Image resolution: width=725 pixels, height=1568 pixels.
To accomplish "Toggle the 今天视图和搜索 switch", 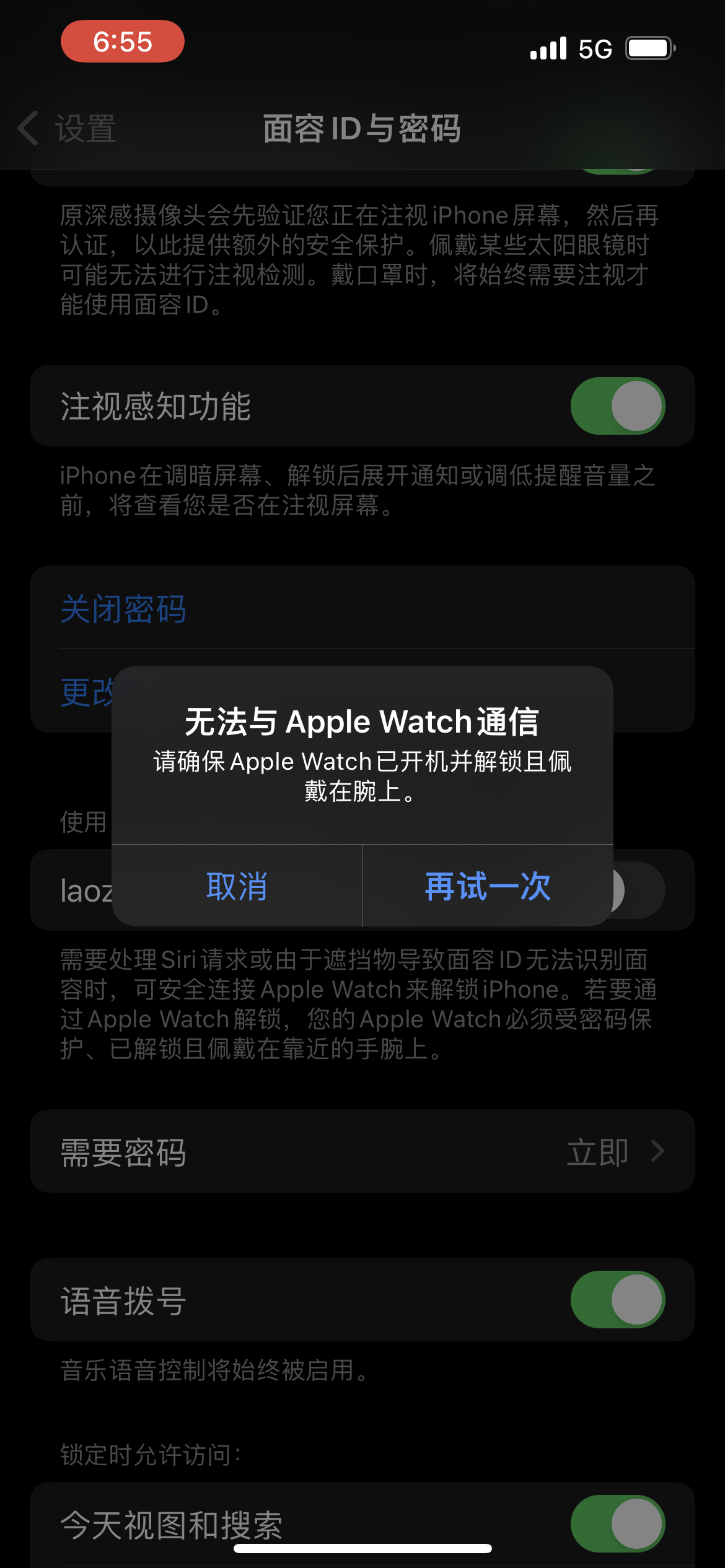I will [x=617, y=1523].
